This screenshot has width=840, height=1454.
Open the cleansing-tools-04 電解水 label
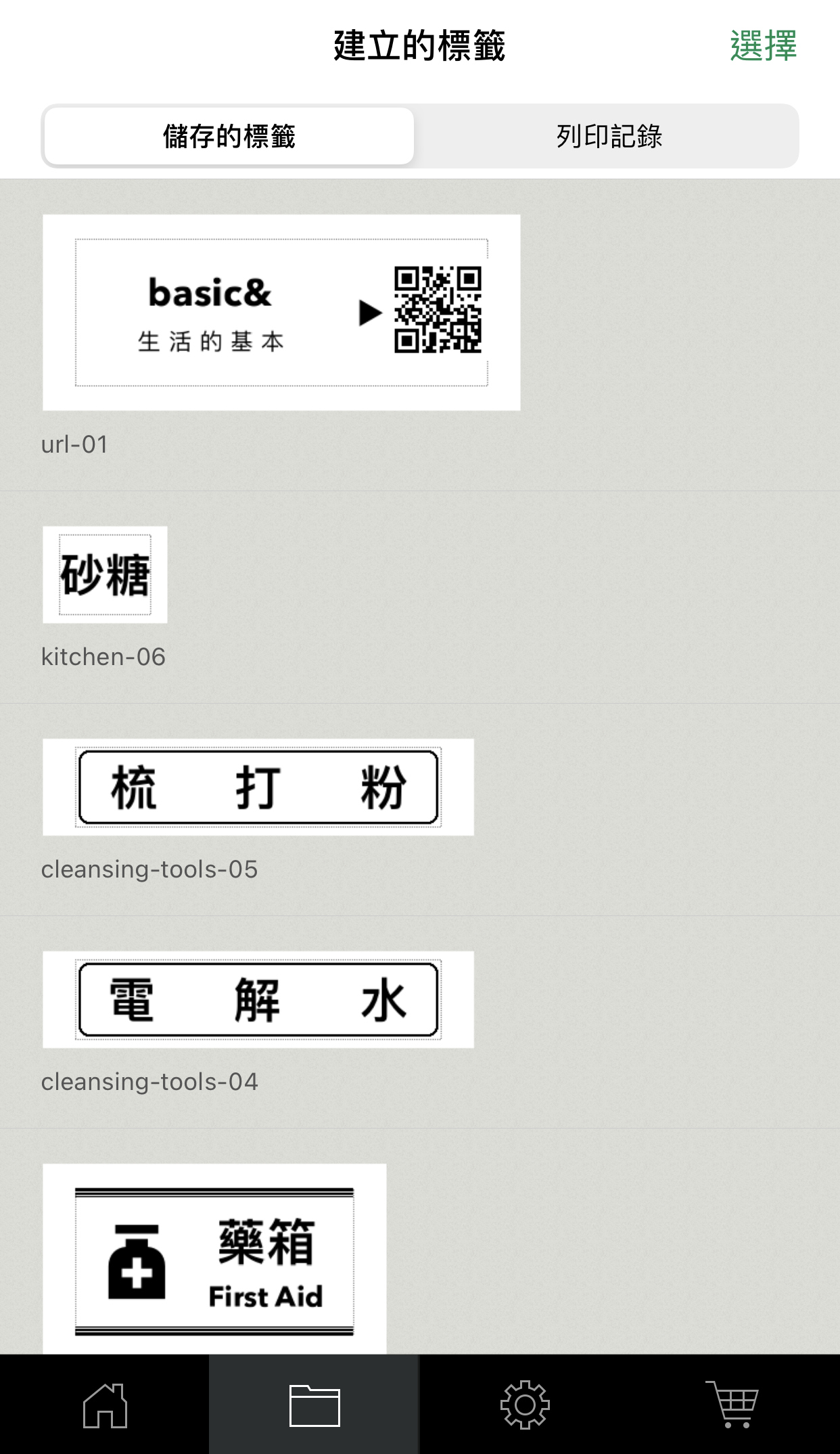(258, 999)
